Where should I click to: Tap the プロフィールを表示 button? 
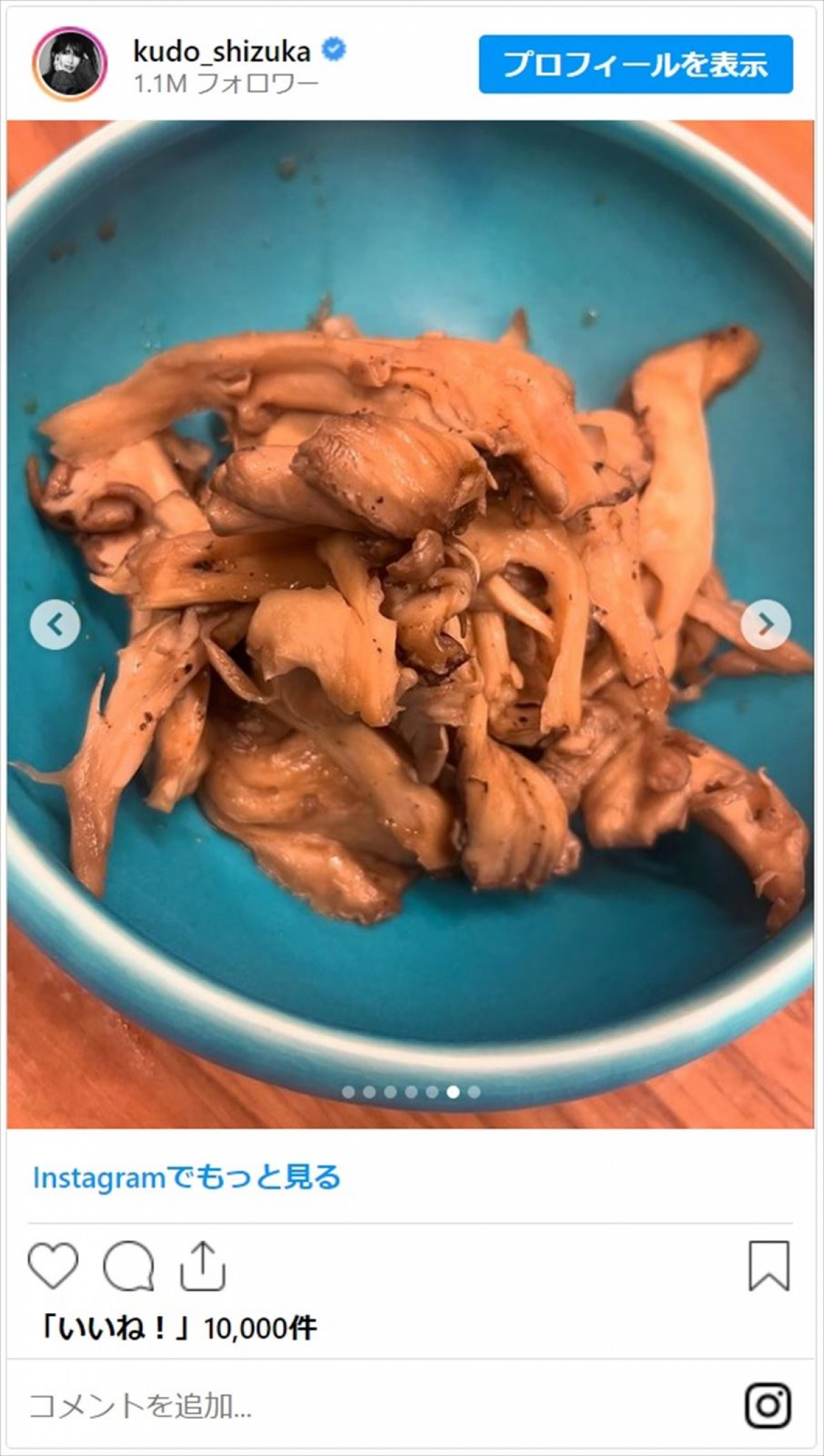pyautogui.click(x=635, y=65)
